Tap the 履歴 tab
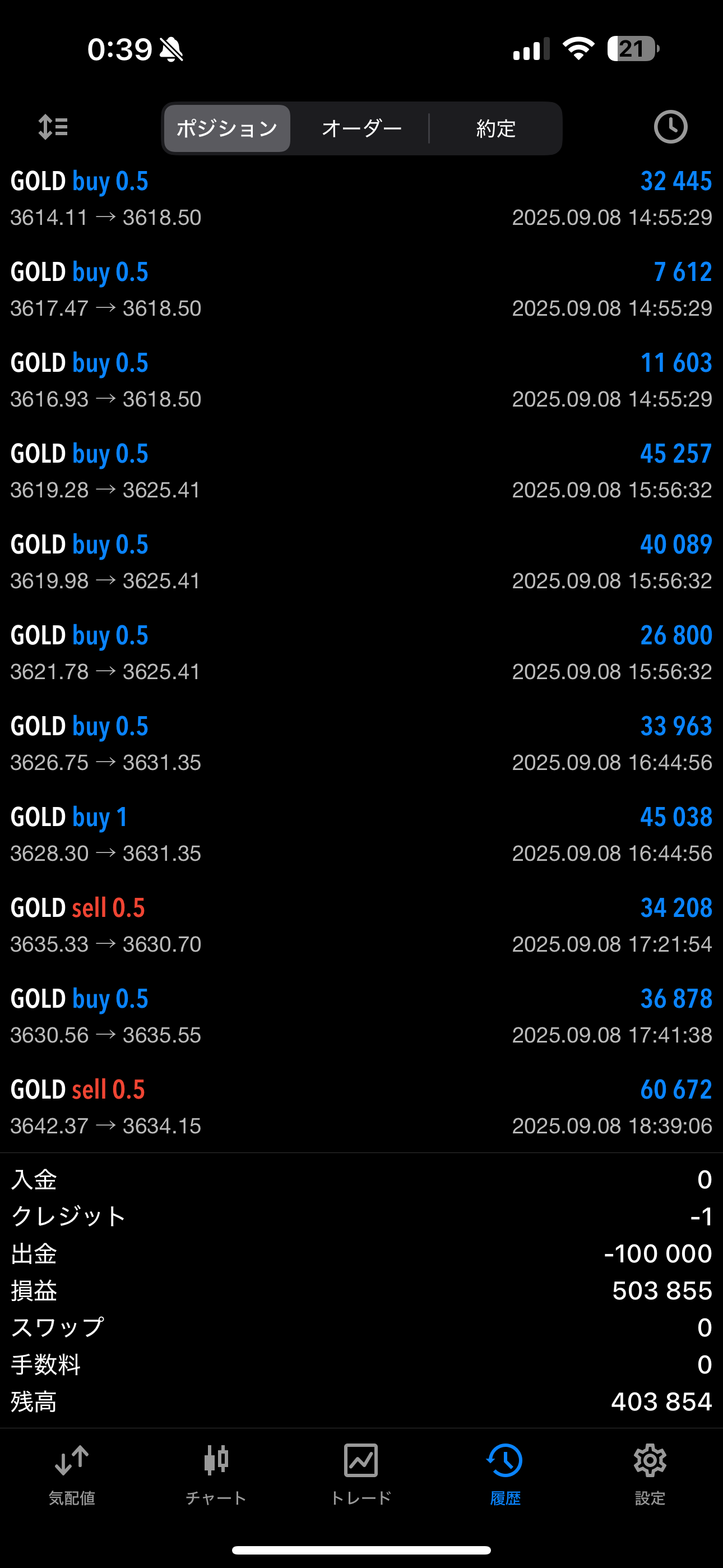Image resolution: width=723 pixels, height=1568 pixels. (x=505, y=1475)
